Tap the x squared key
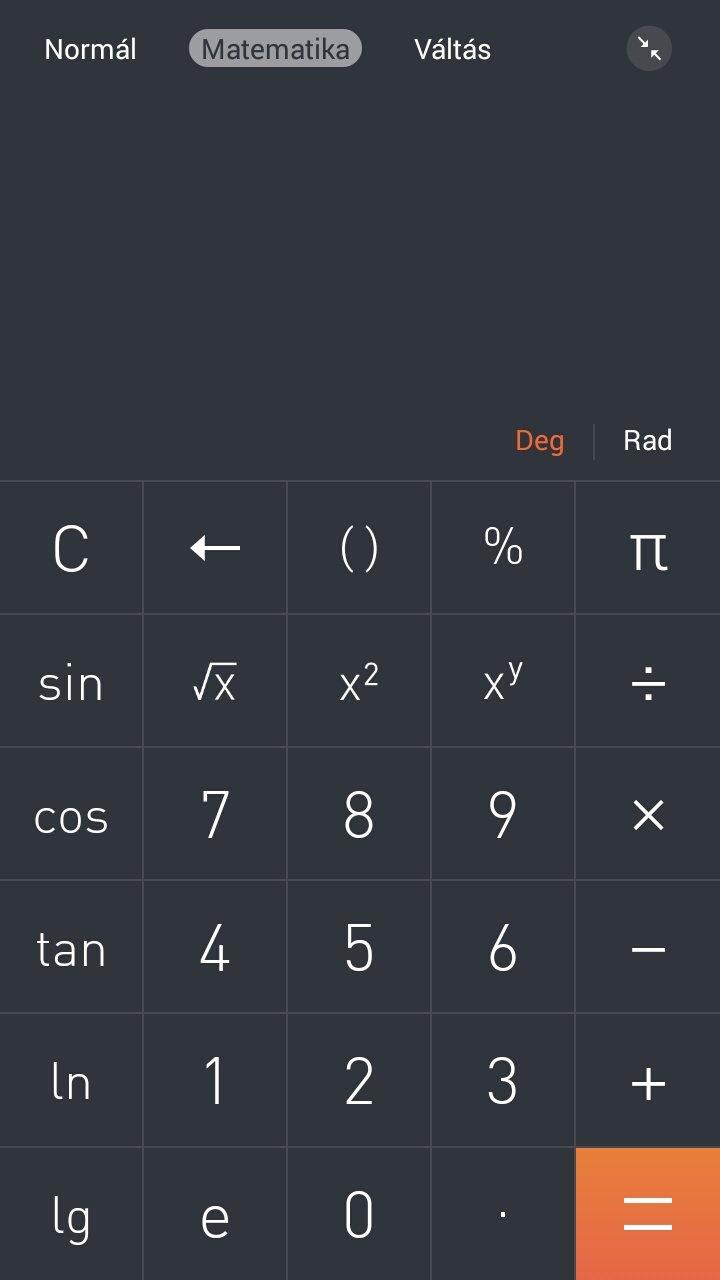This screenshot has height=1280, width=720. (359, 681)
